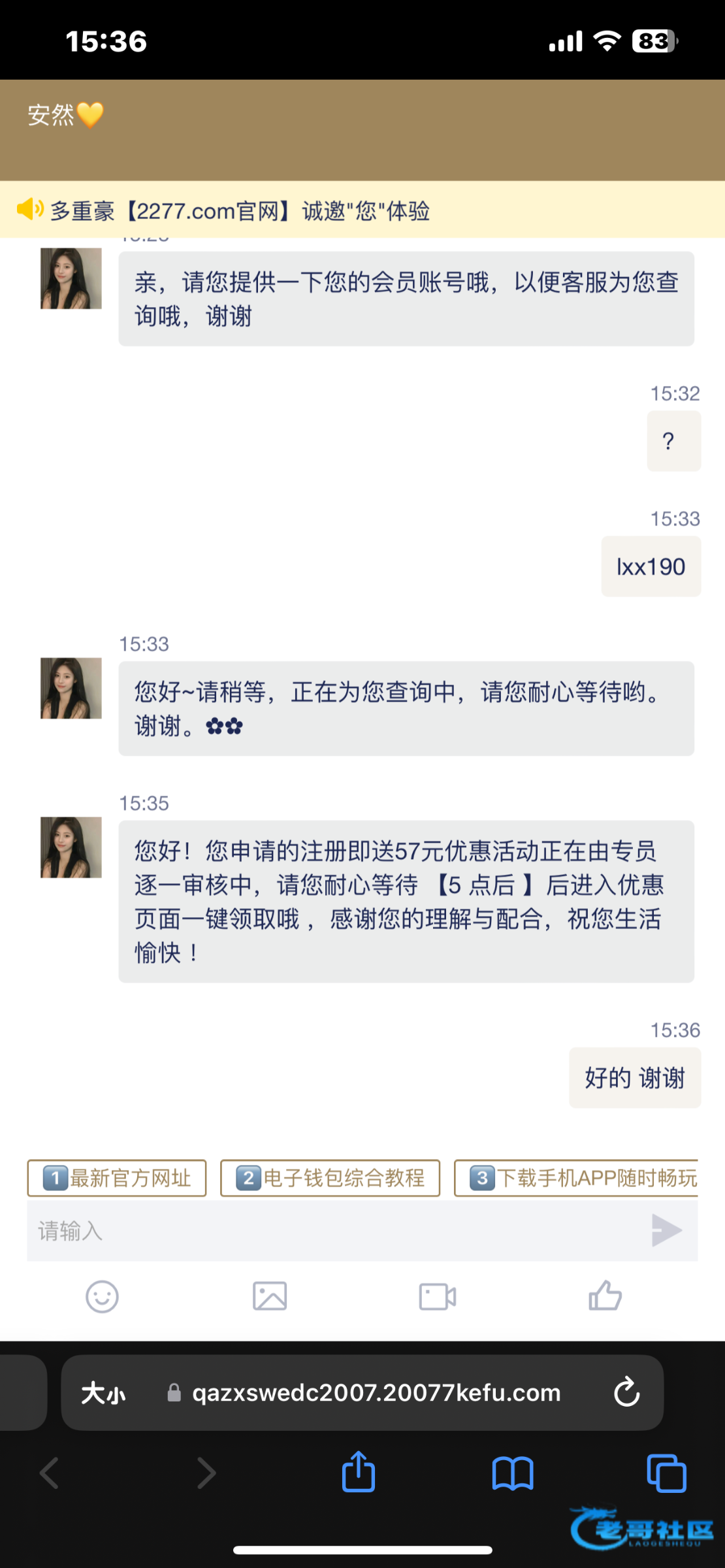The height and width of the screenshot is (1568, 725).
Task: Attach an image to the chat
Action: tap(270, 1296)
